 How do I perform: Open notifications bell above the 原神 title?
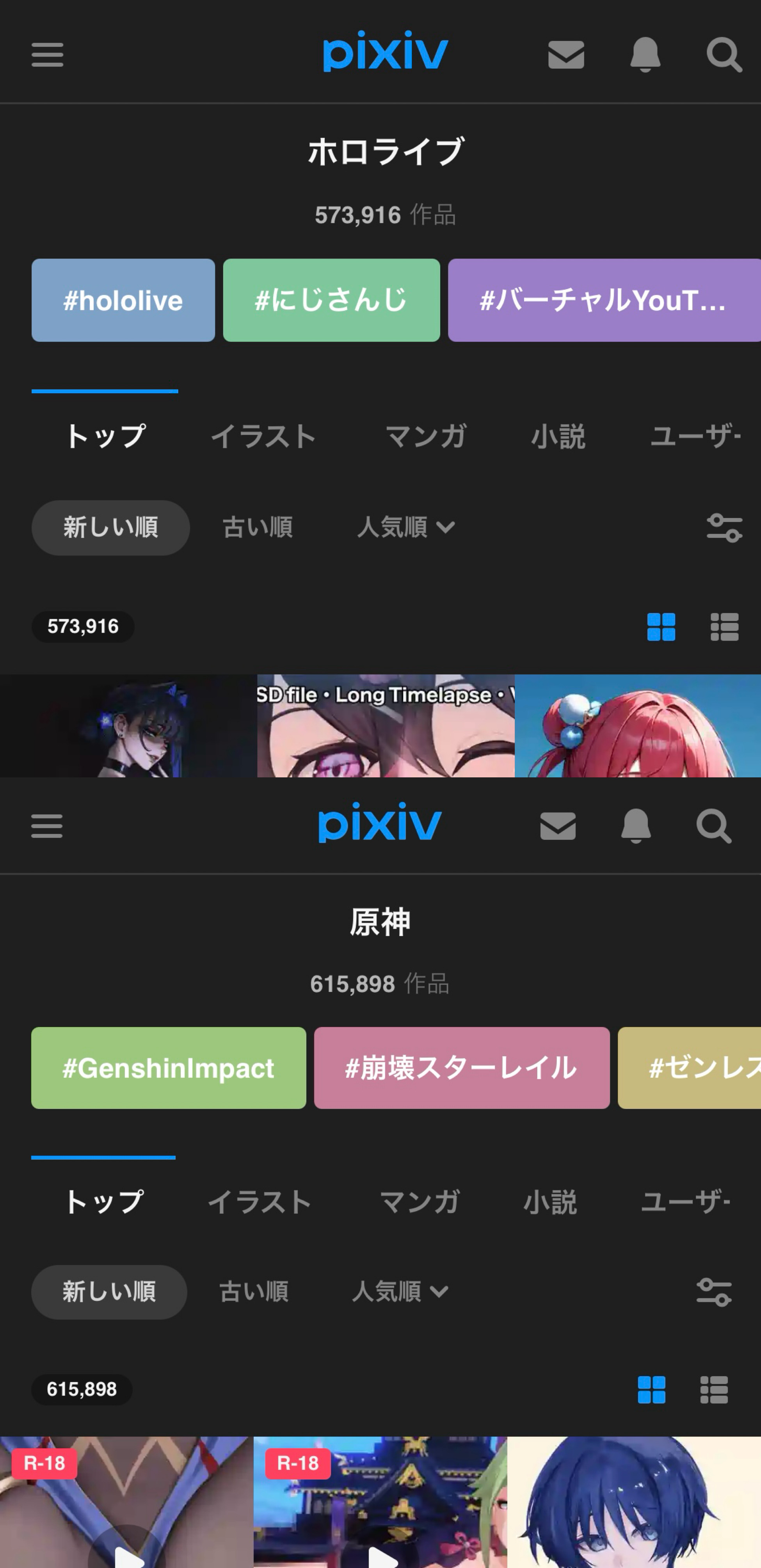pos(636,826)
